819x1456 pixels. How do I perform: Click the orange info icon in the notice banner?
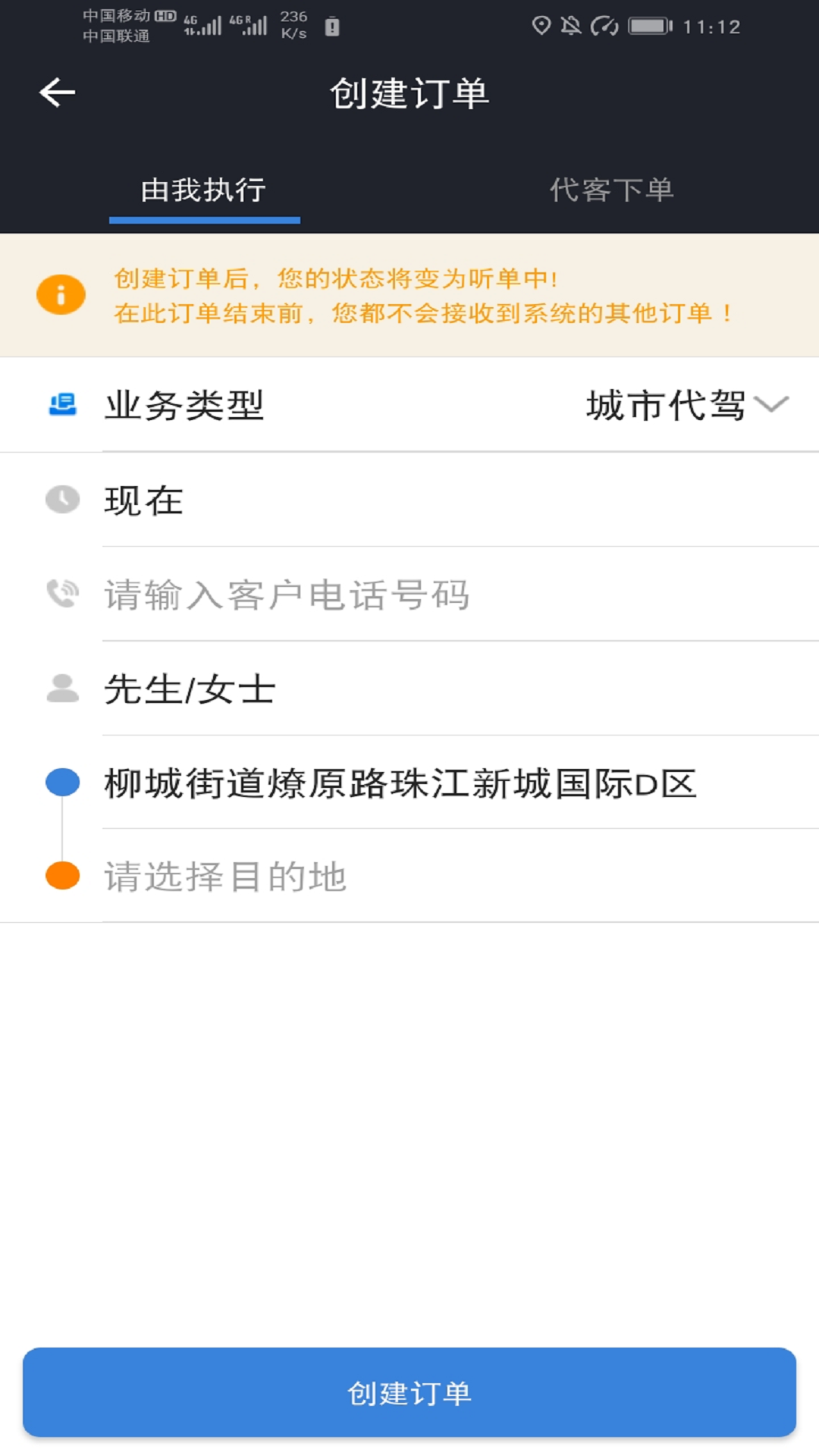(x=61, y=294)
